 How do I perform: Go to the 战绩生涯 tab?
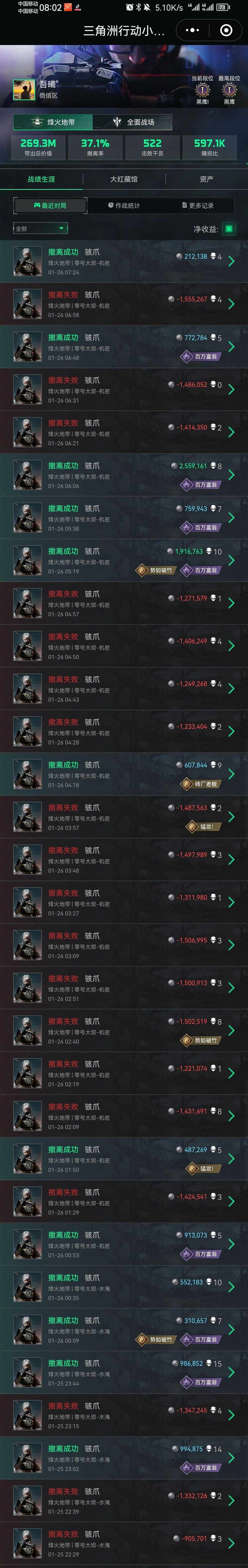(x=41, y=179)
